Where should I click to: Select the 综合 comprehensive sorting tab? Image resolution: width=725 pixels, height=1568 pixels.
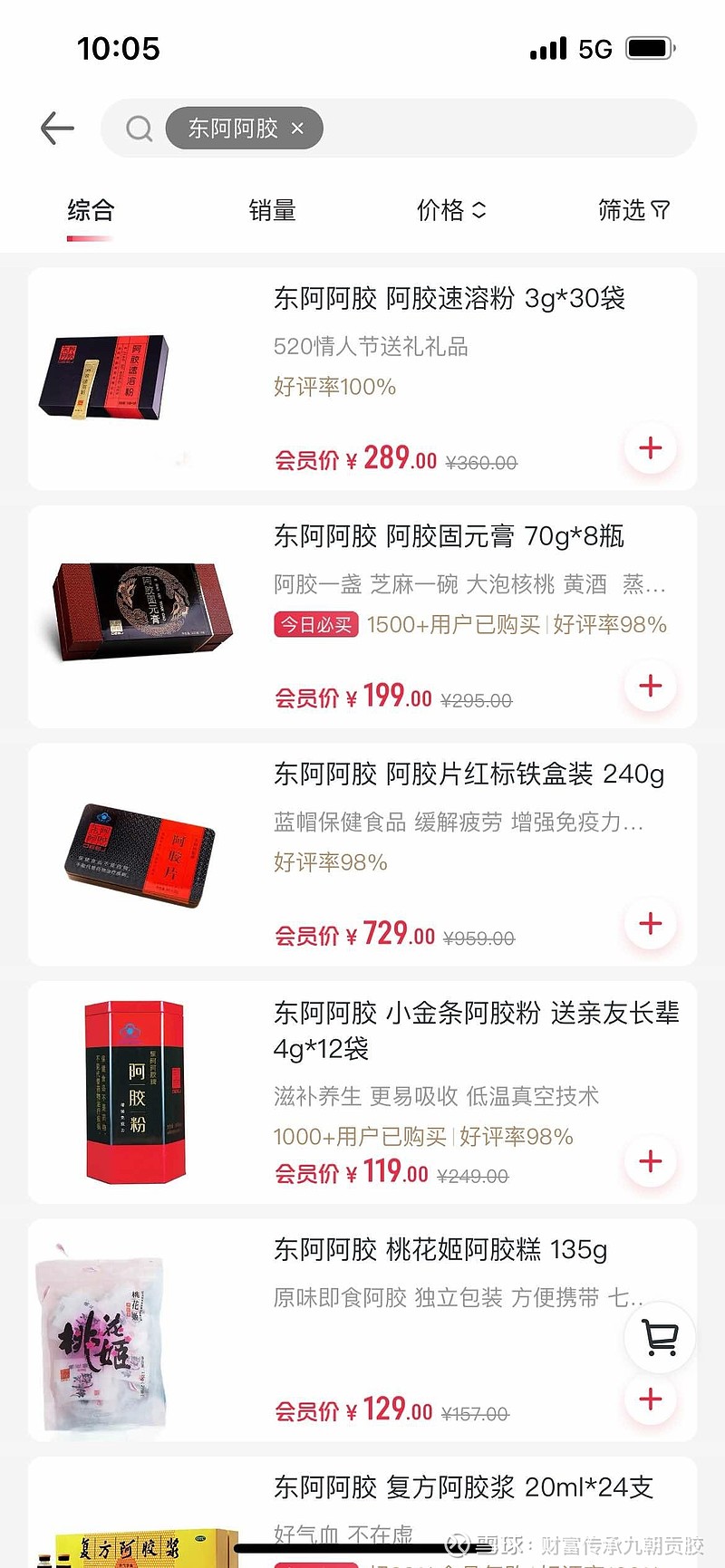[x=89, y=210]
